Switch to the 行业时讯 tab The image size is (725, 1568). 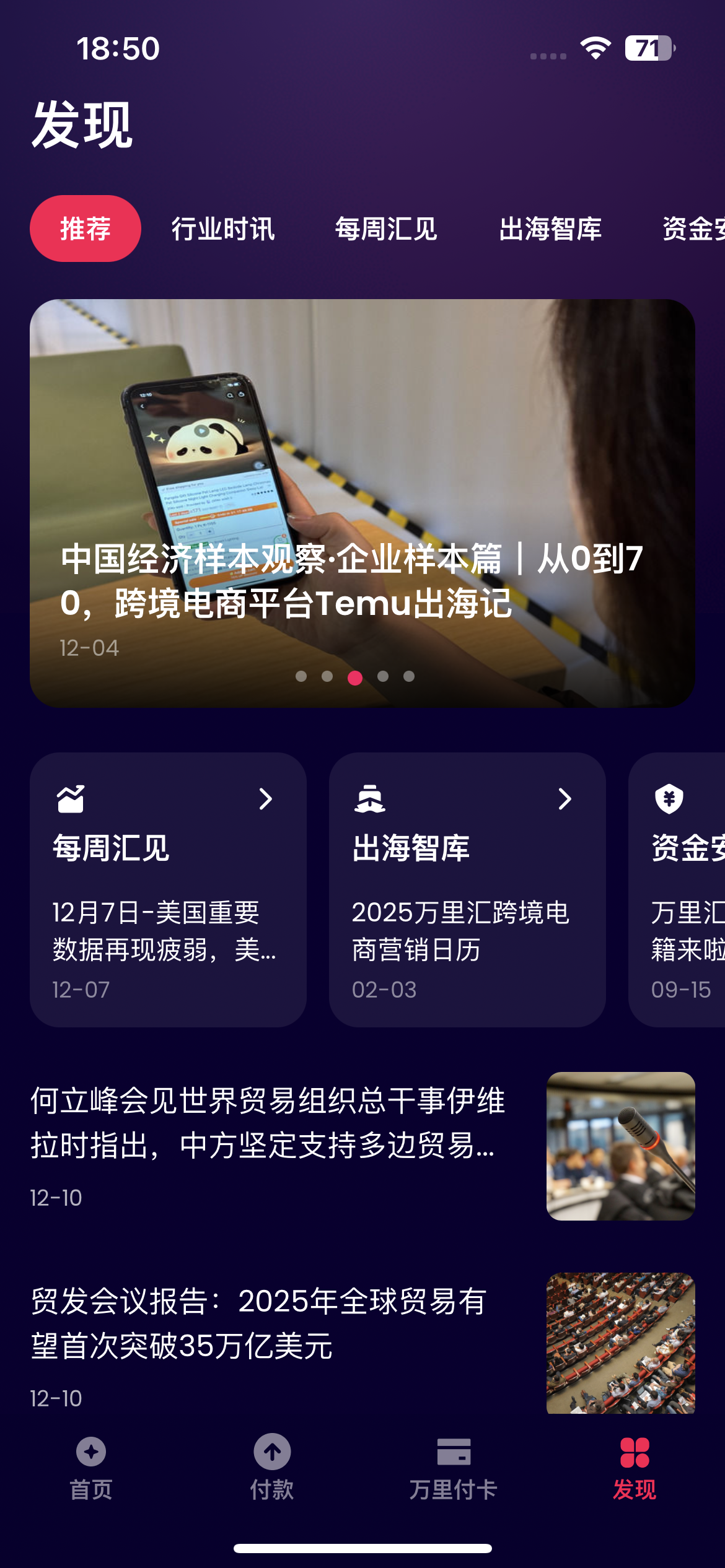(223, 229)
